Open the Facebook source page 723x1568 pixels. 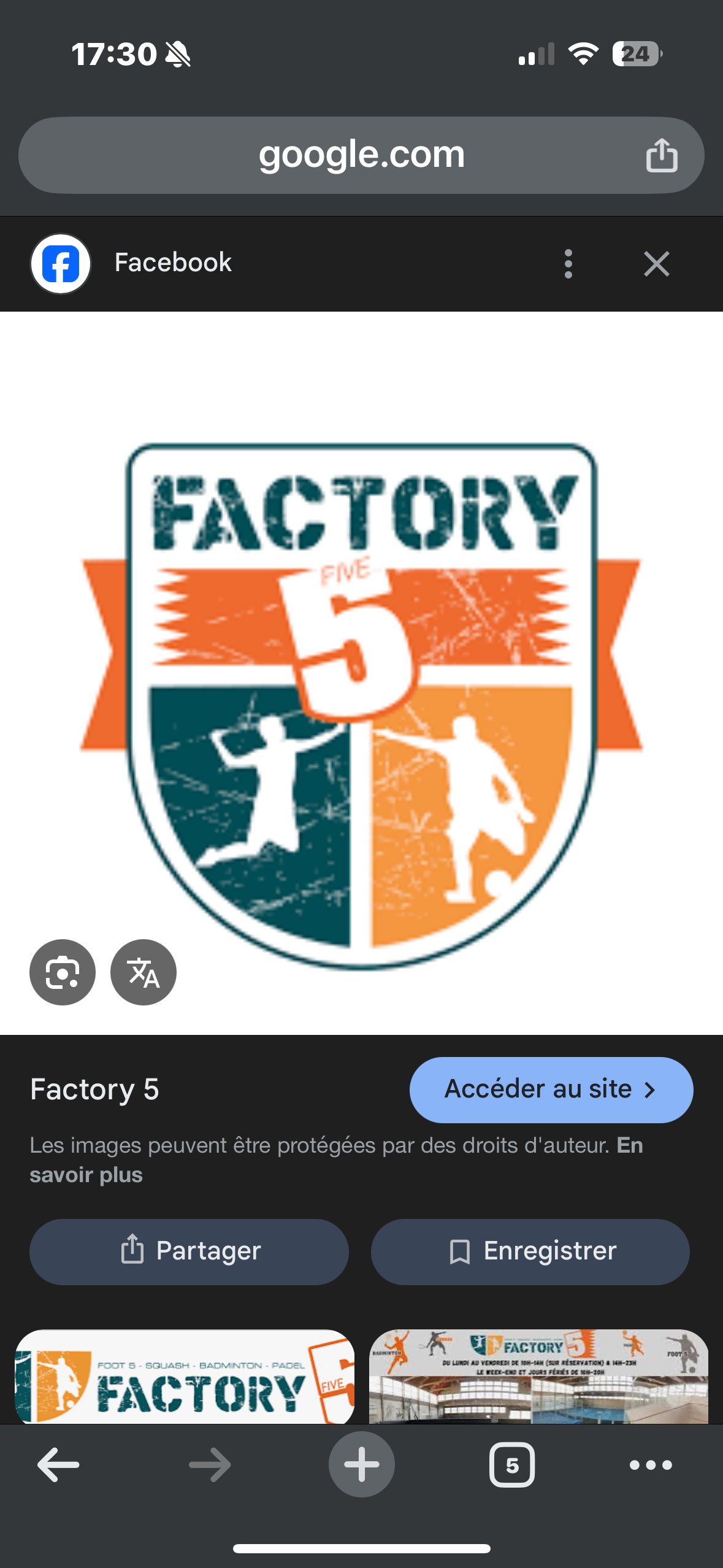click(x=172, y=264)
